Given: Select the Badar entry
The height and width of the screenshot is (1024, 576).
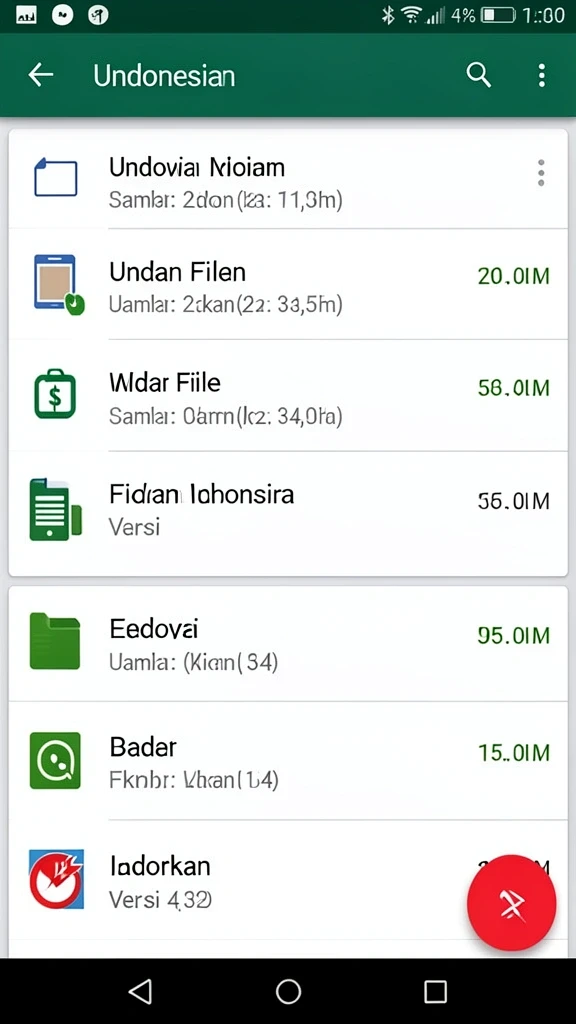Looking at the screenshot, I should coord(288,761).
